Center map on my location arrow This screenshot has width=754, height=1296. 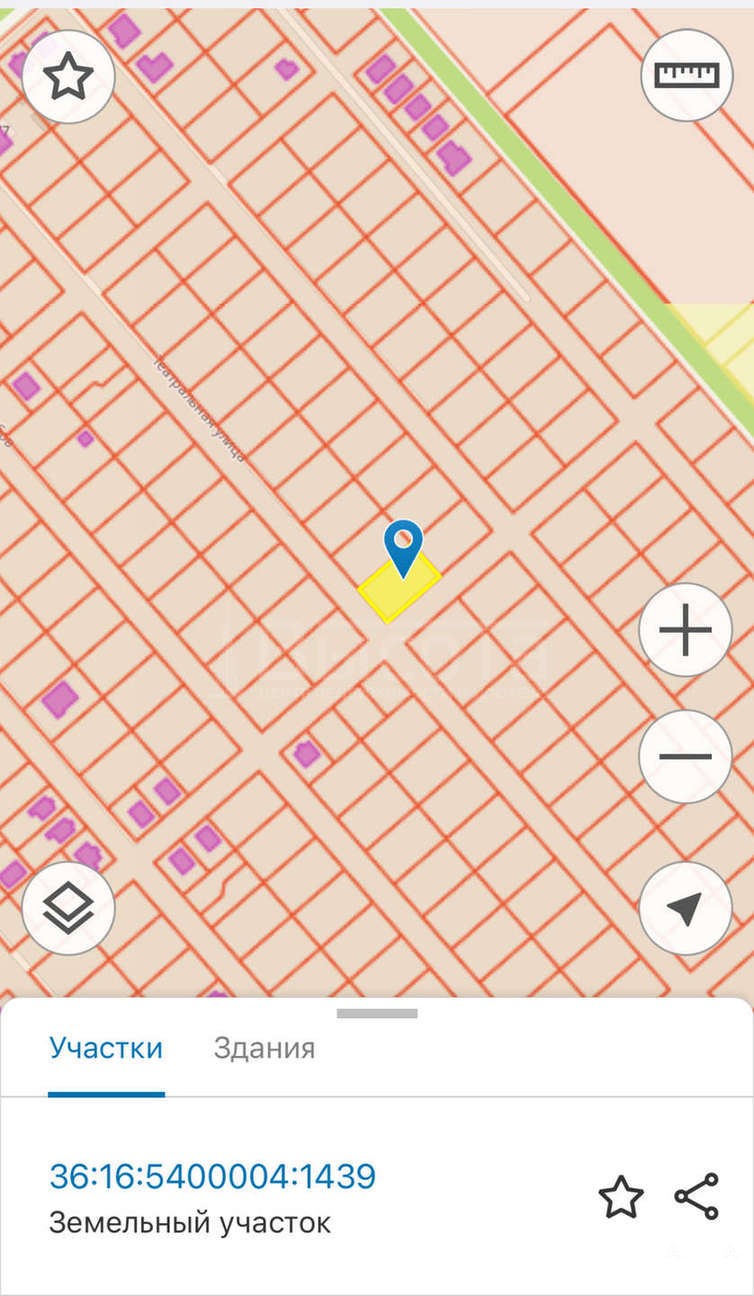tap(686, 909)
